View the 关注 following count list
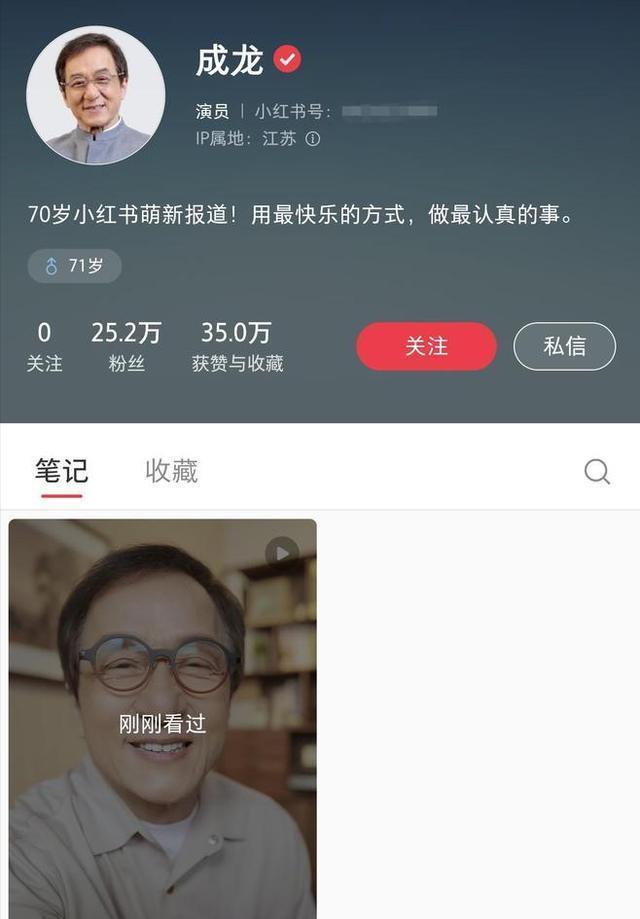 44,346
